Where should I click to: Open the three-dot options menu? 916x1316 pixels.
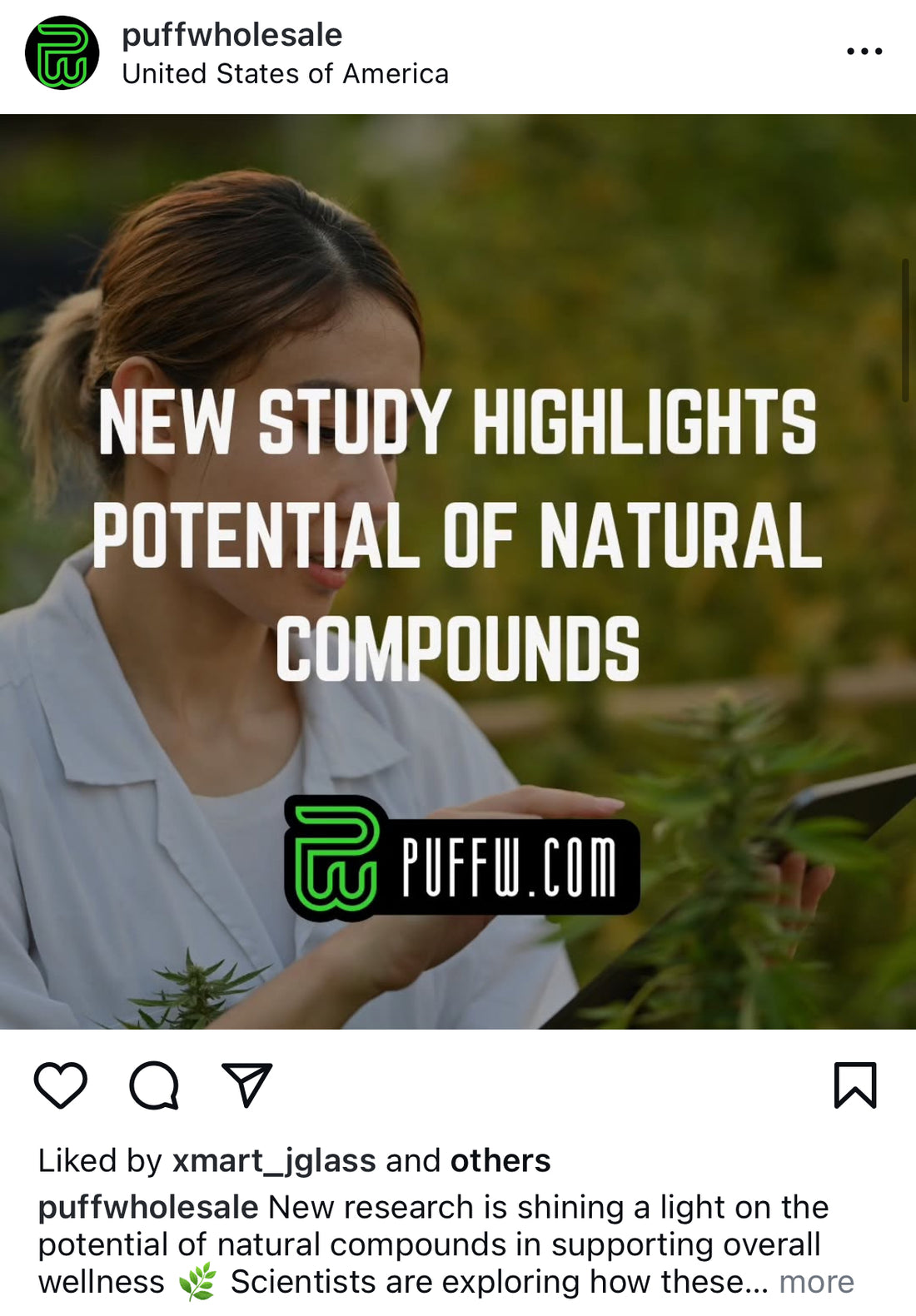(x=864, y=52)
